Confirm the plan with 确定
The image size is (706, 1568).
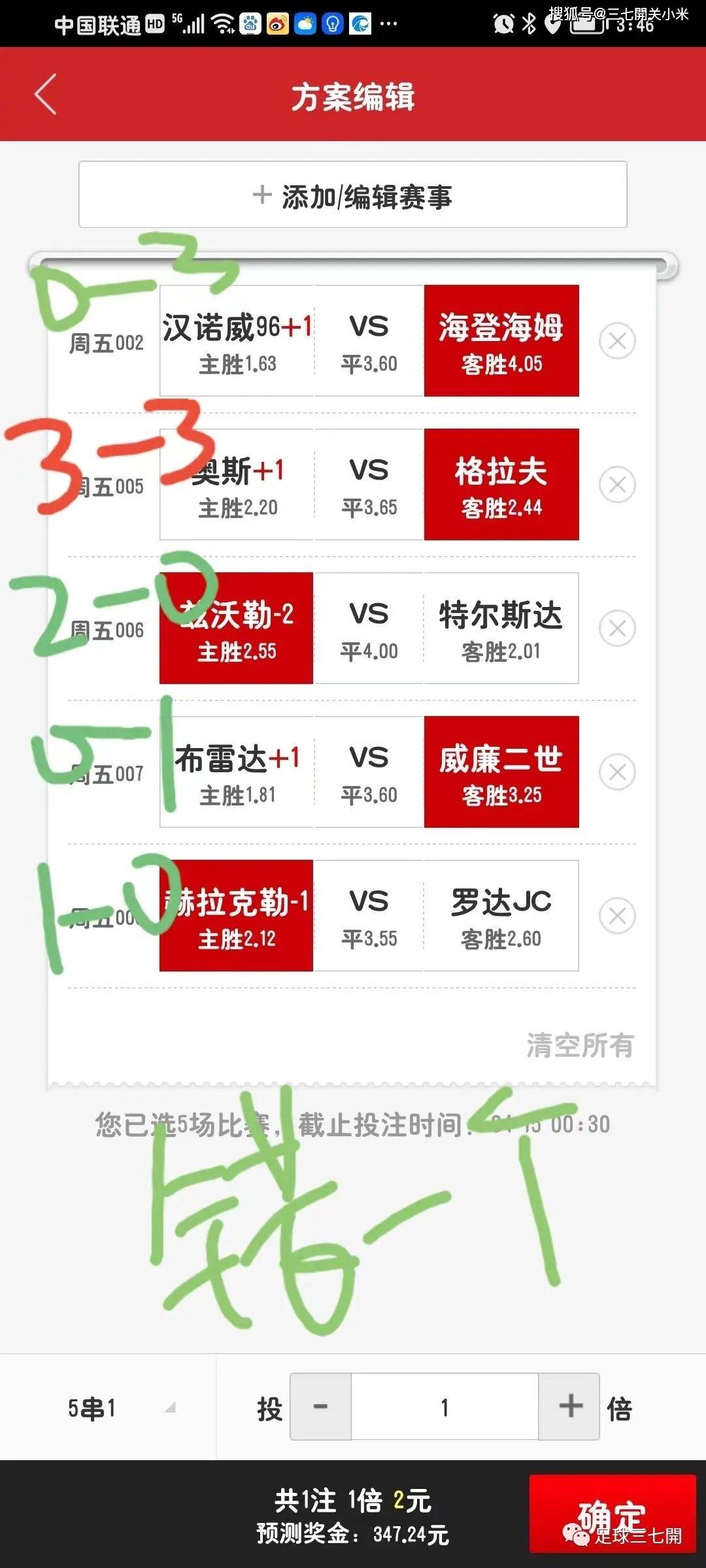[613, 1514]
